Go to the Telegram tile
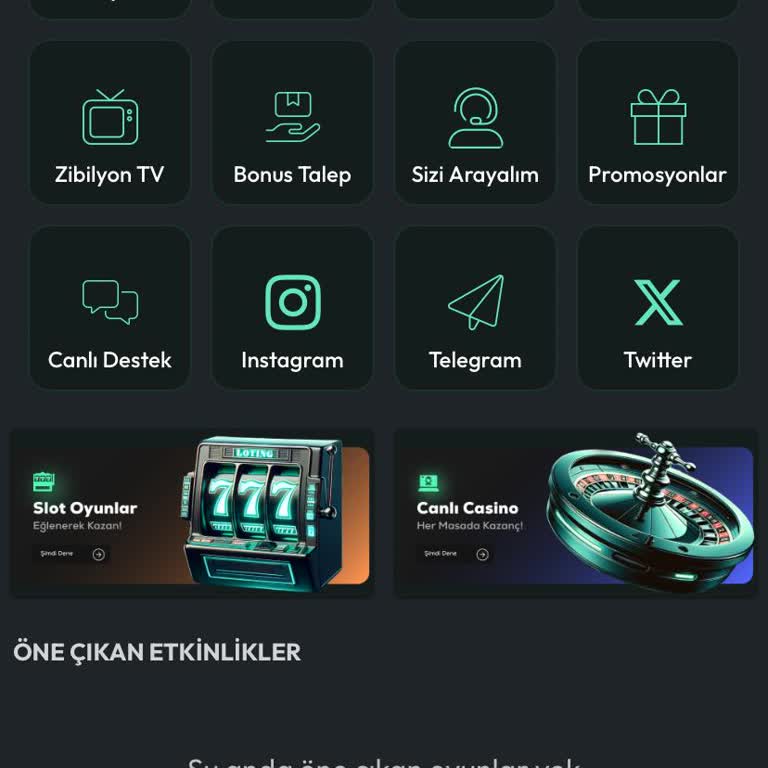Screen dimensions: 768x768 (x=475, y=308)
